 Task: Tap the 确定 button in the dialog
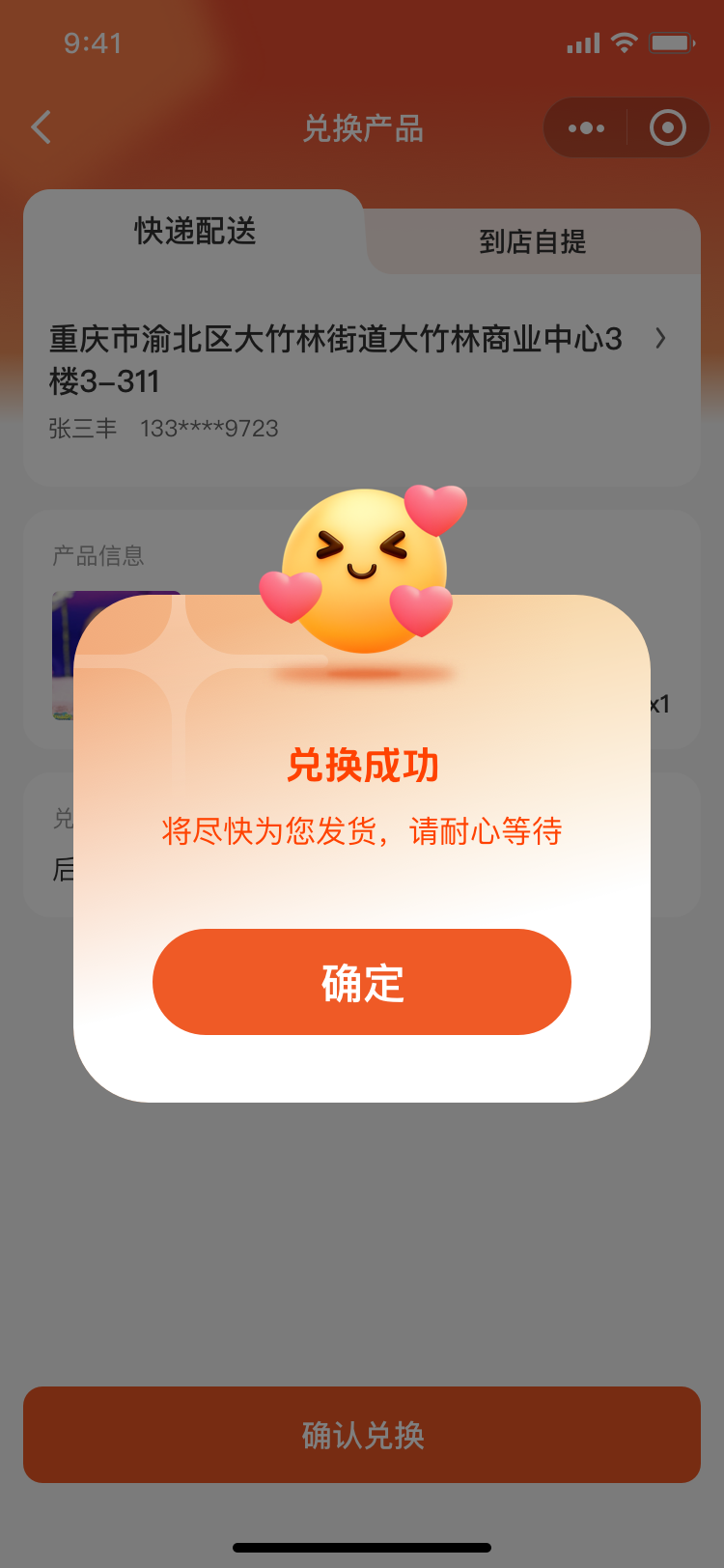(362, 982)
